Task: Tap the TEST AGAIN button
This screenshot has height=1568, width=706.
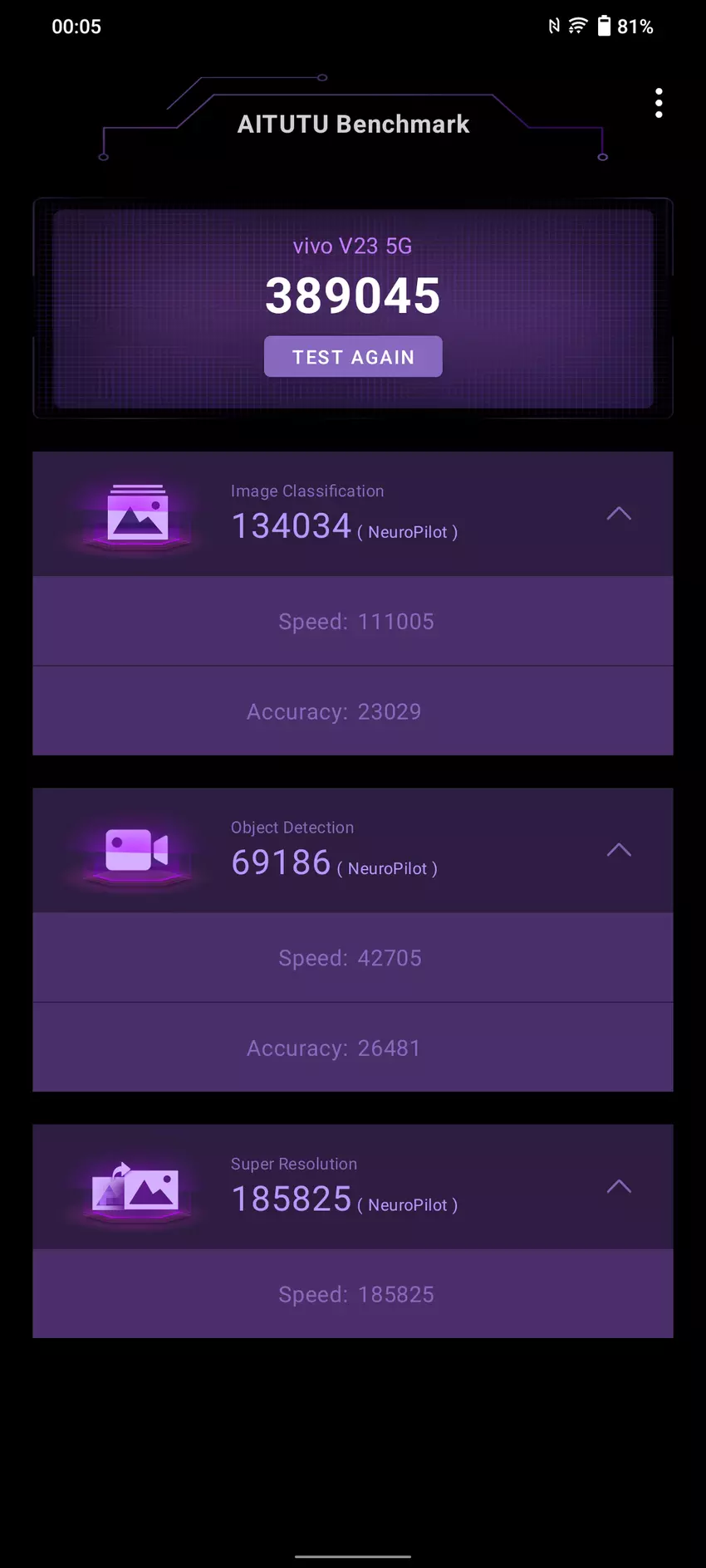Action: pyautogui.click(x=353, y=357)
